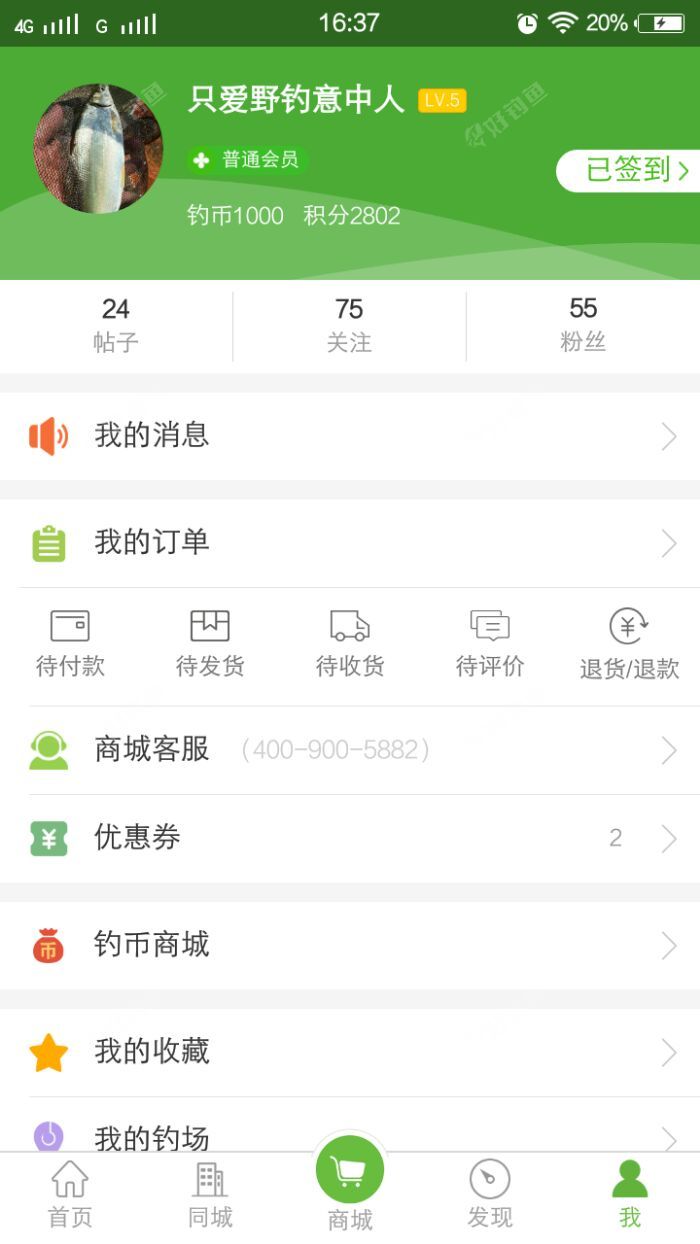View 待付款 pending payment orders

[x=70, y=645]
